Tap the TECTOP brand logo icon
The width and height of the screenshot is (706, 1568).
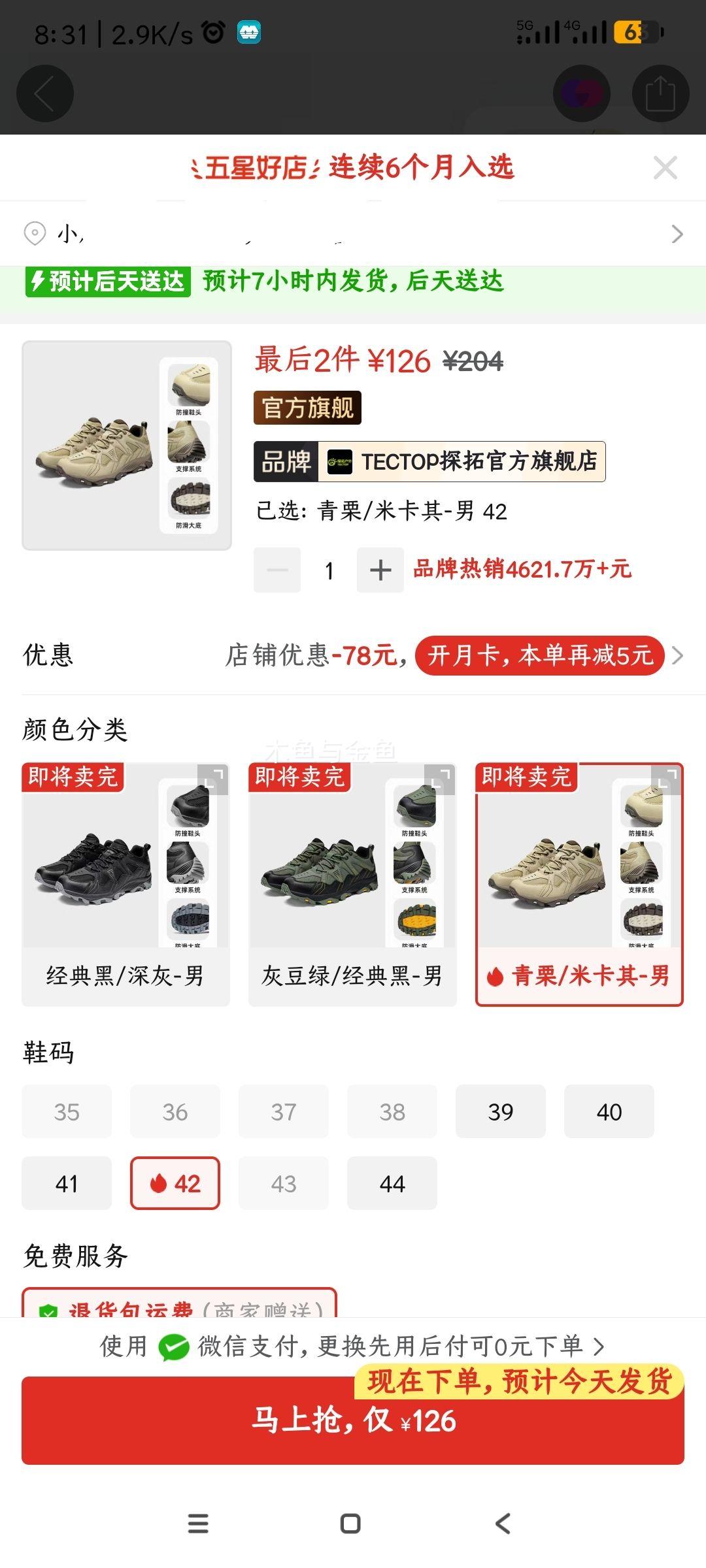pyautogui.click(x=339, y=461)
